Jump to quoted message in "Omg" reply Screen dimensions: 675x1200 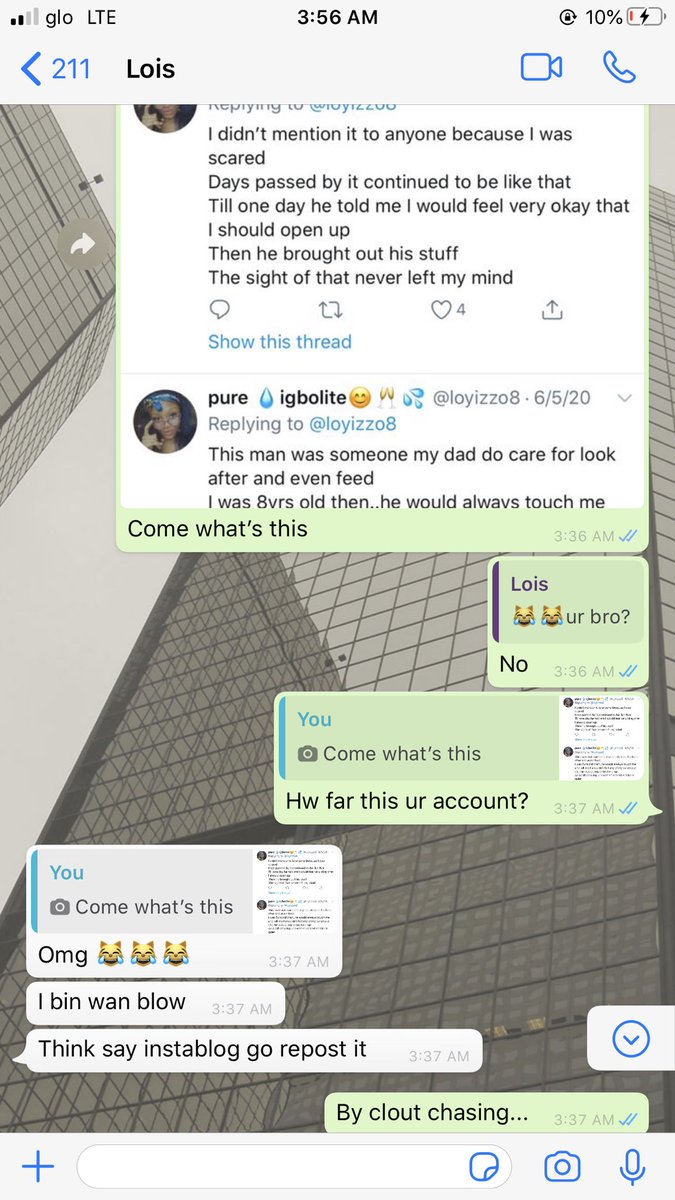click(x=185, y=890)
